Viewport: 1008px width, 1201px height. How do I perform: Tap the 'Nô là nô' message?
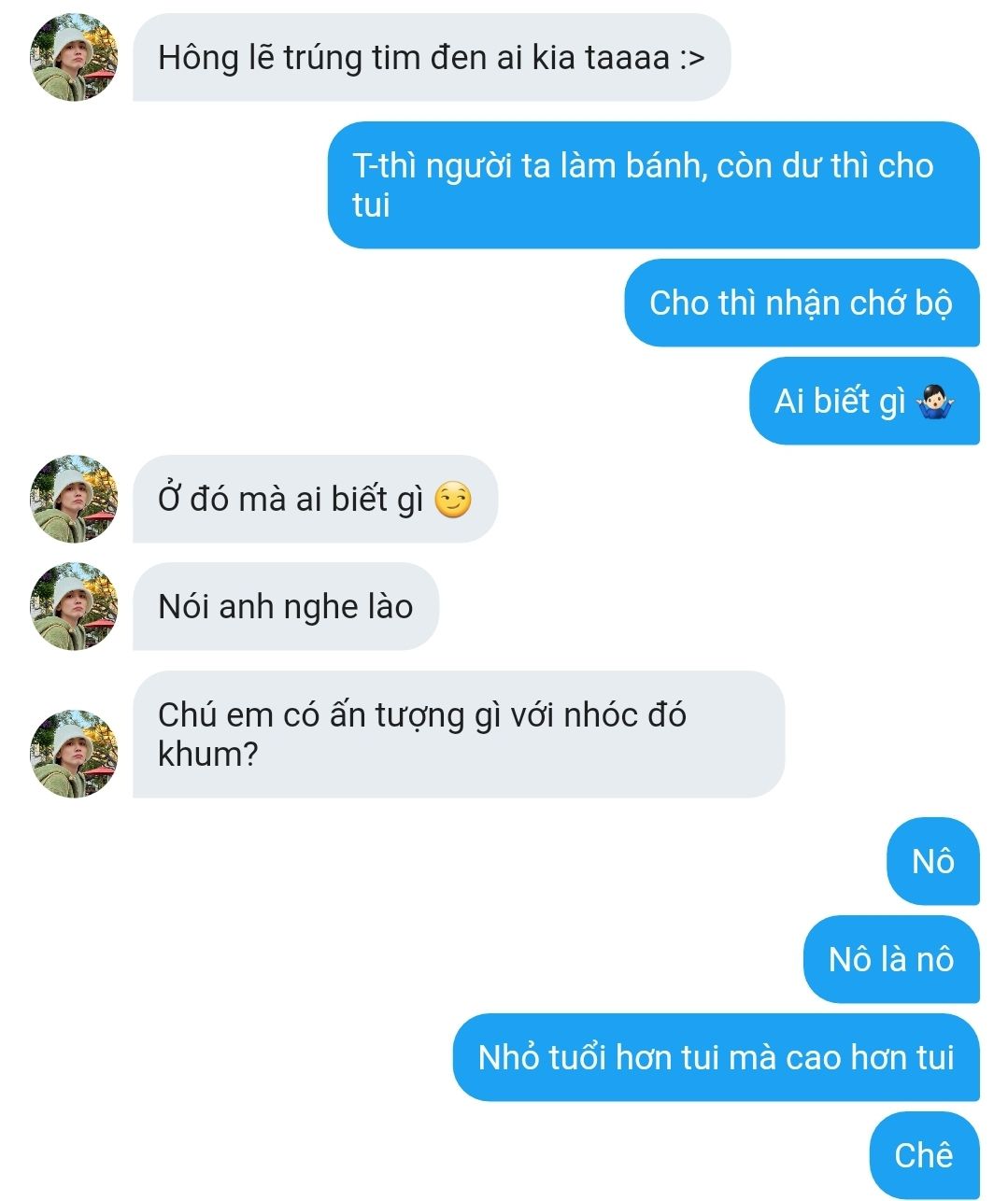(x=890, y=959)
